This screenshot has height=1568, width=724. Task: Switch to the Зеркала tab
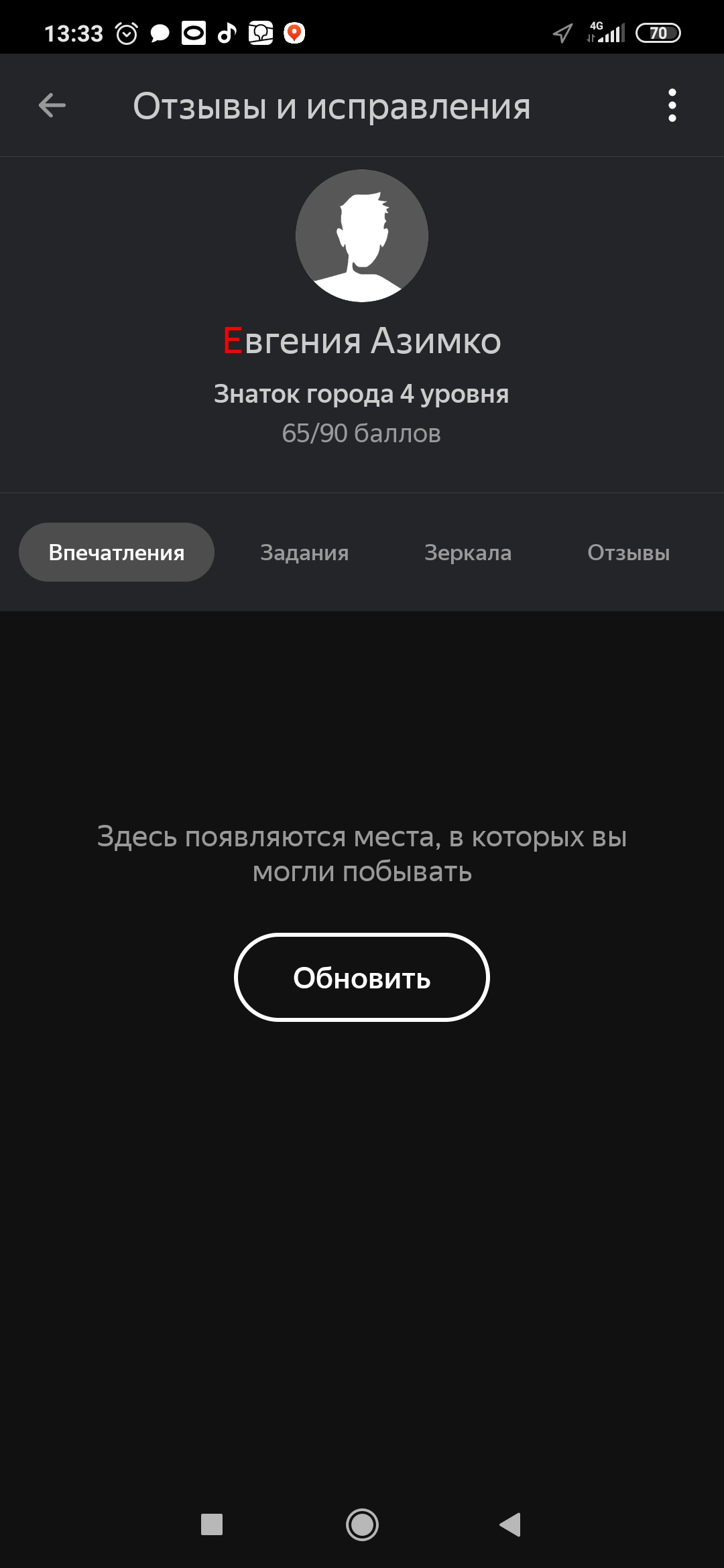[x=468, y=553]
